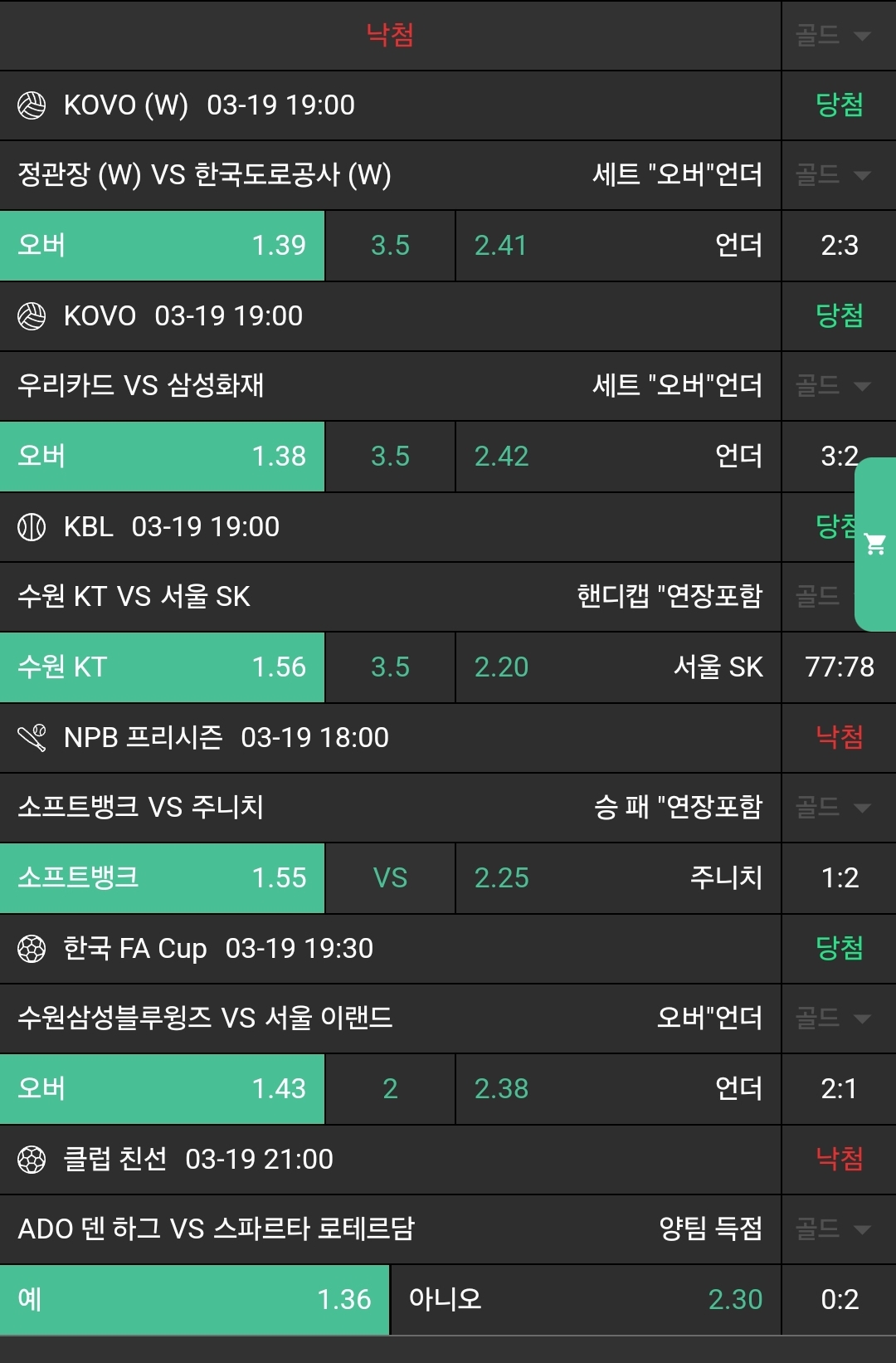
Task: Choose 소프트뱅크 at 1.55 odds
Action: [162, 878]
